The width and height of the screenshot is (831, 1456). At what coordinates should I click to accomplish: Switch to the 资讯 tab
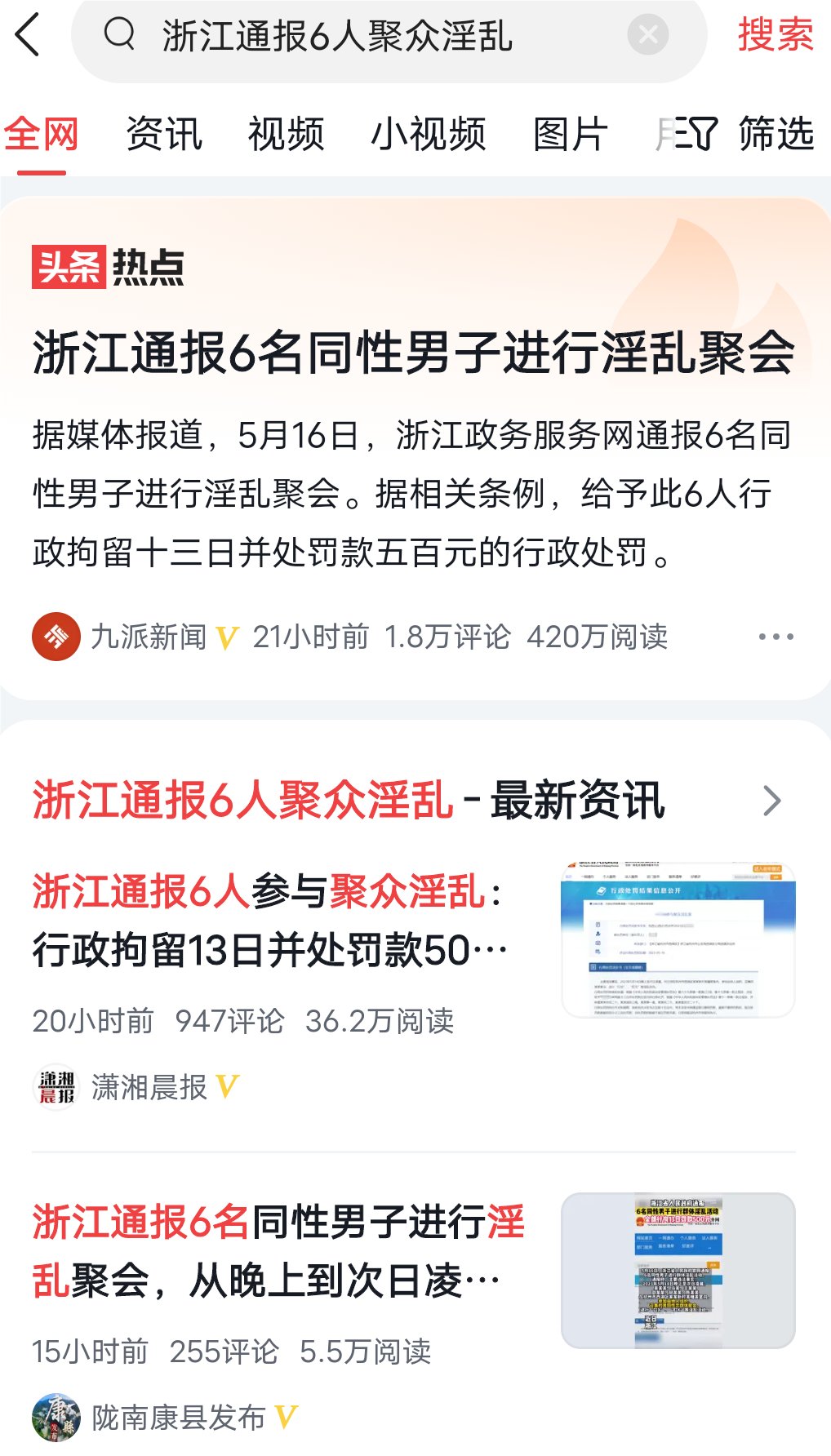coord(164,134)
